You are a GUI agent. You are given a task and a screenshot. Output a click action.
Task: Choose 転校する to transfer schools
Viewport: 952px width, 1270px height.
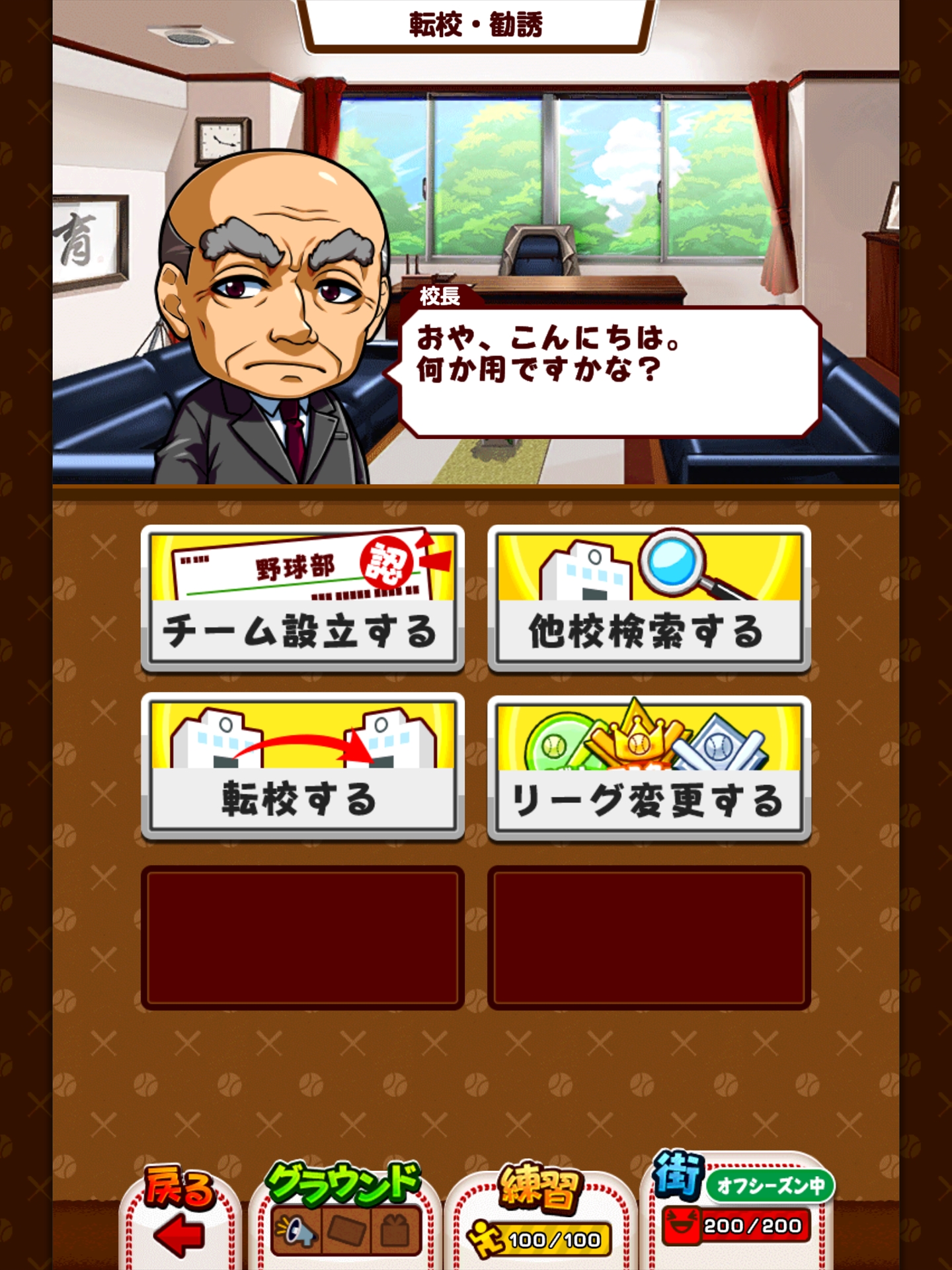click(302, 767)
